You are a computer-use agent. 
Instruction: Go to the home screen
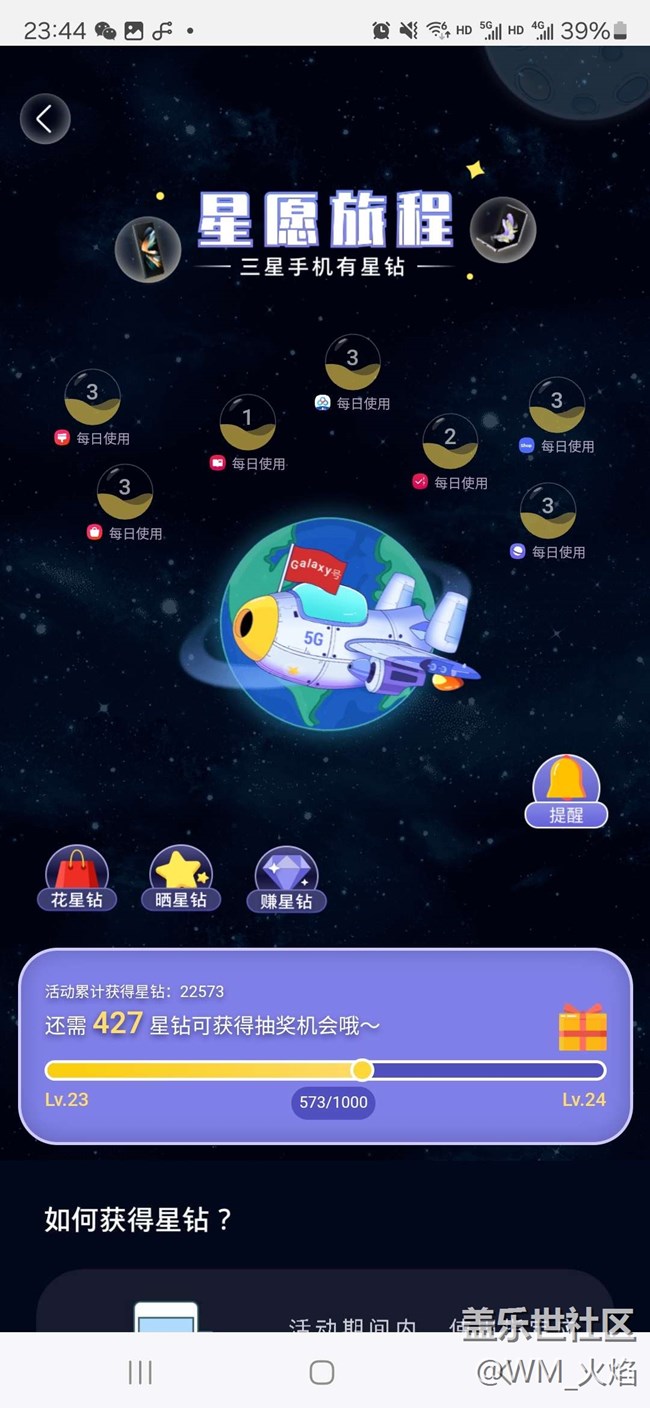(x=322, y=1373)
